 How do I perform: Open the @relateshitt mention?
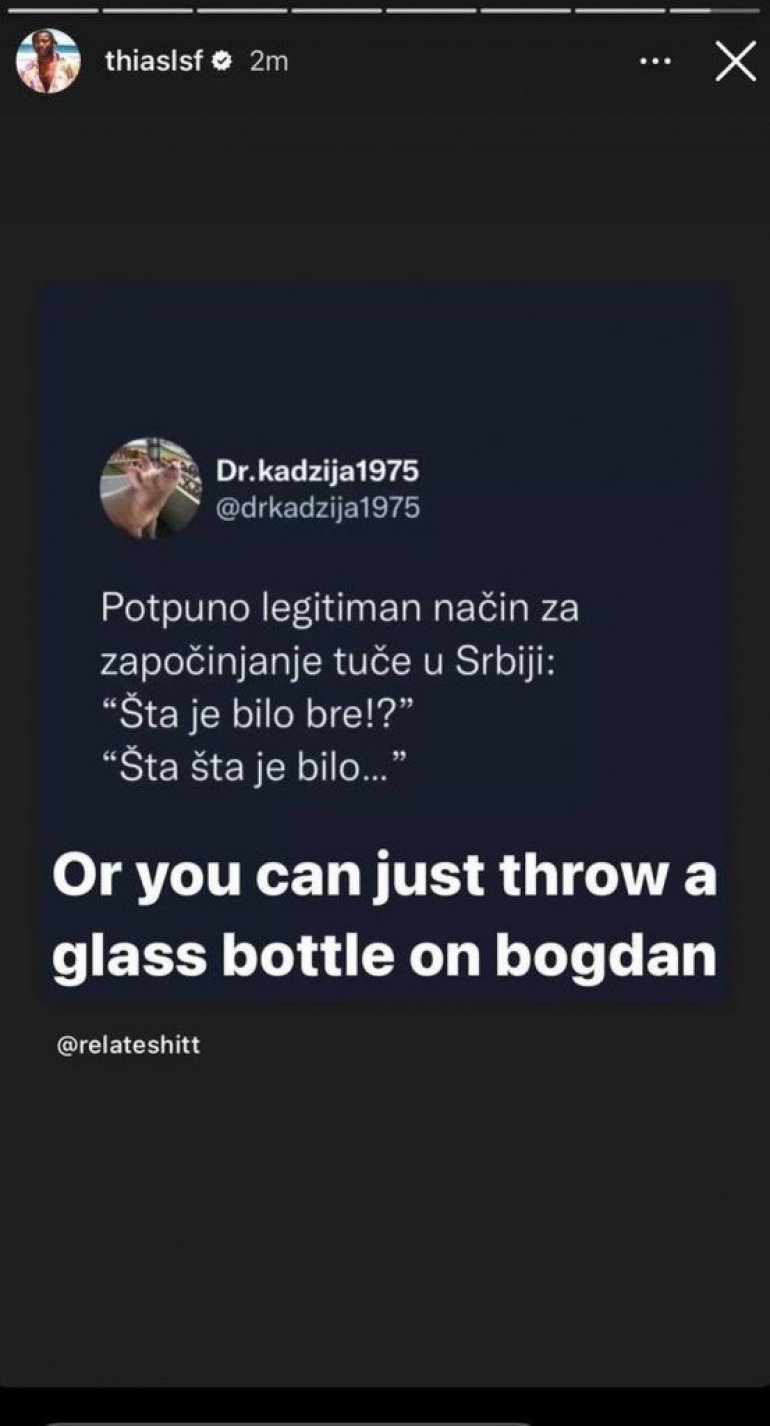coord(129,1046)
